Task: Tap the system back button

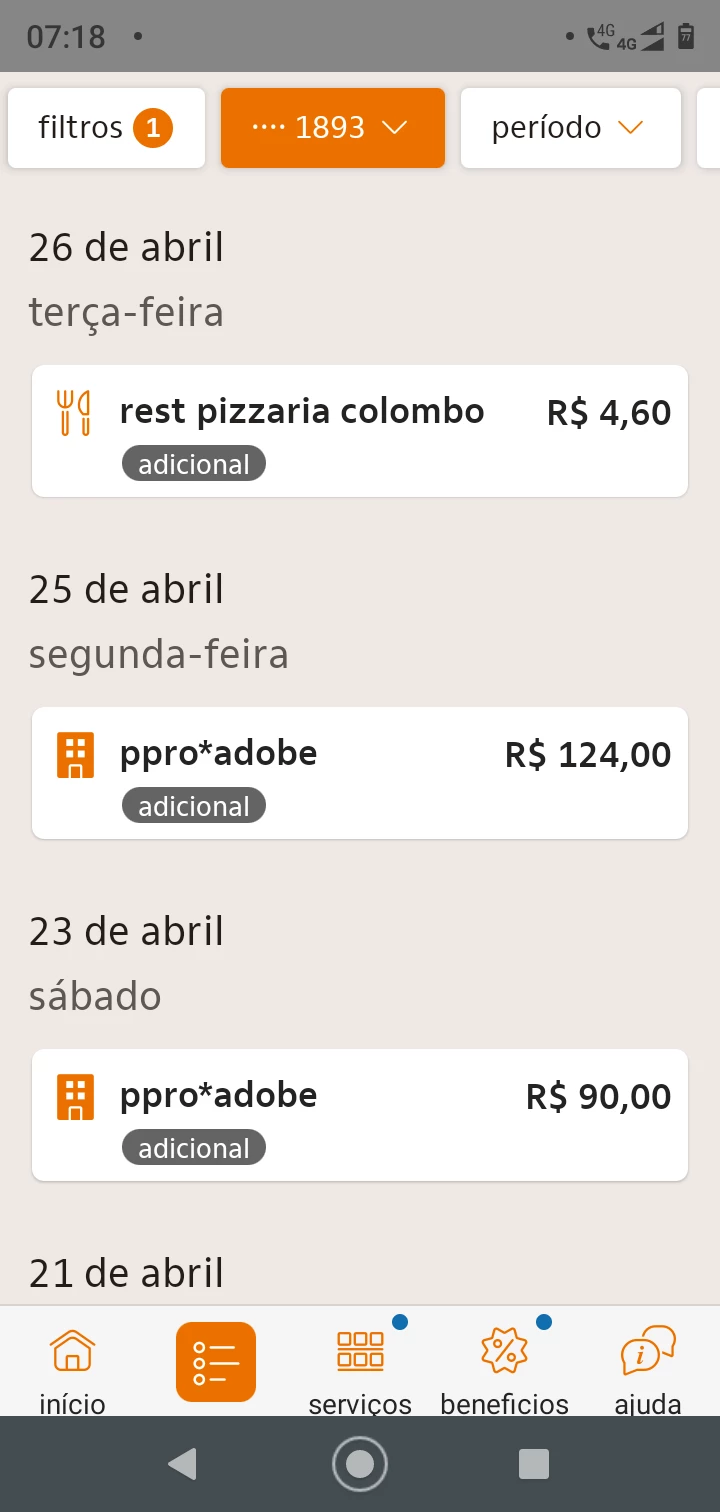Action: [x=182, y=1464]
